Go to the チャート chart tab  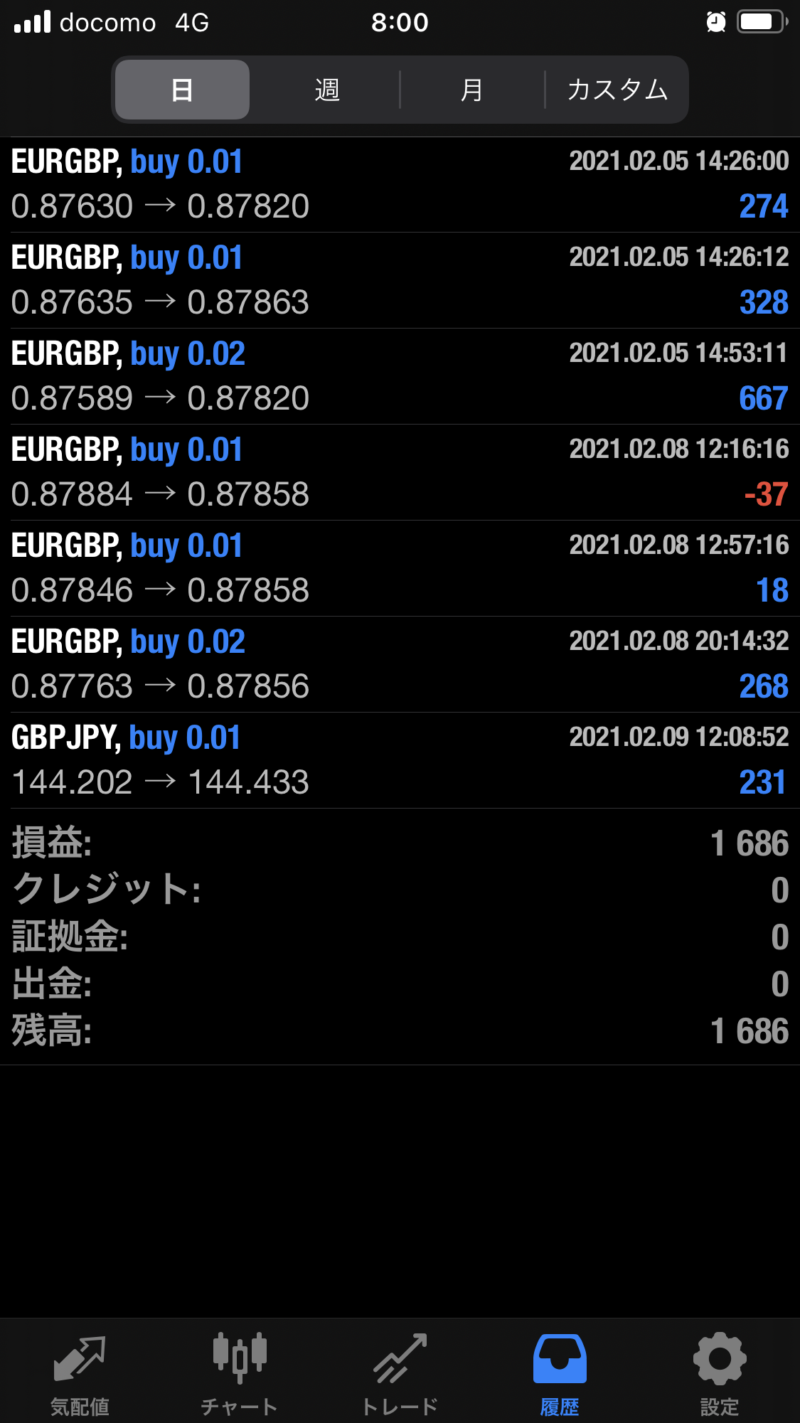(x=240, y=1372)
